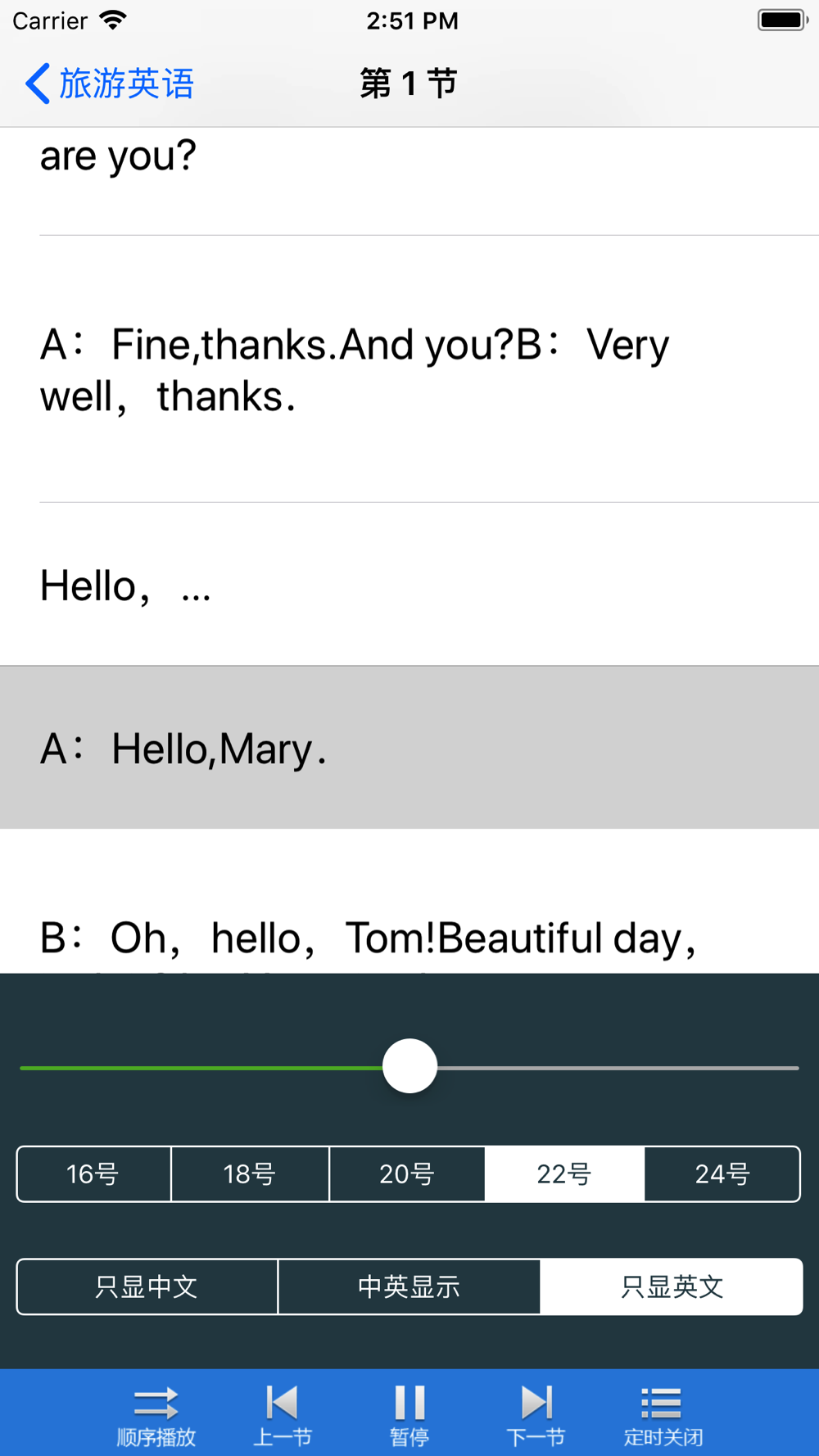
Task: Select the 18号 font size
Action: (250, 1173)
